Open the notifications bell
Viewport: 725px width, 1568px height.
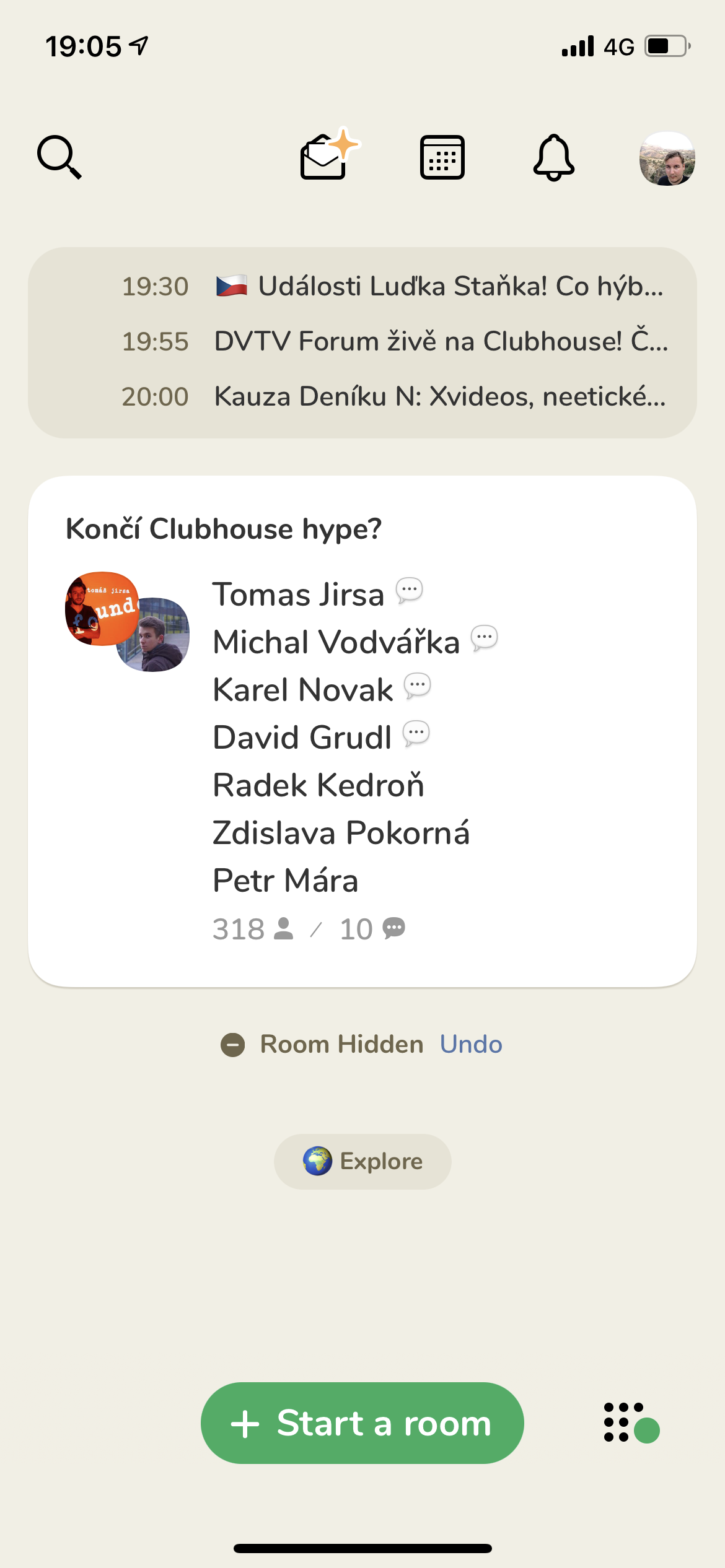(x=553, y=157)
